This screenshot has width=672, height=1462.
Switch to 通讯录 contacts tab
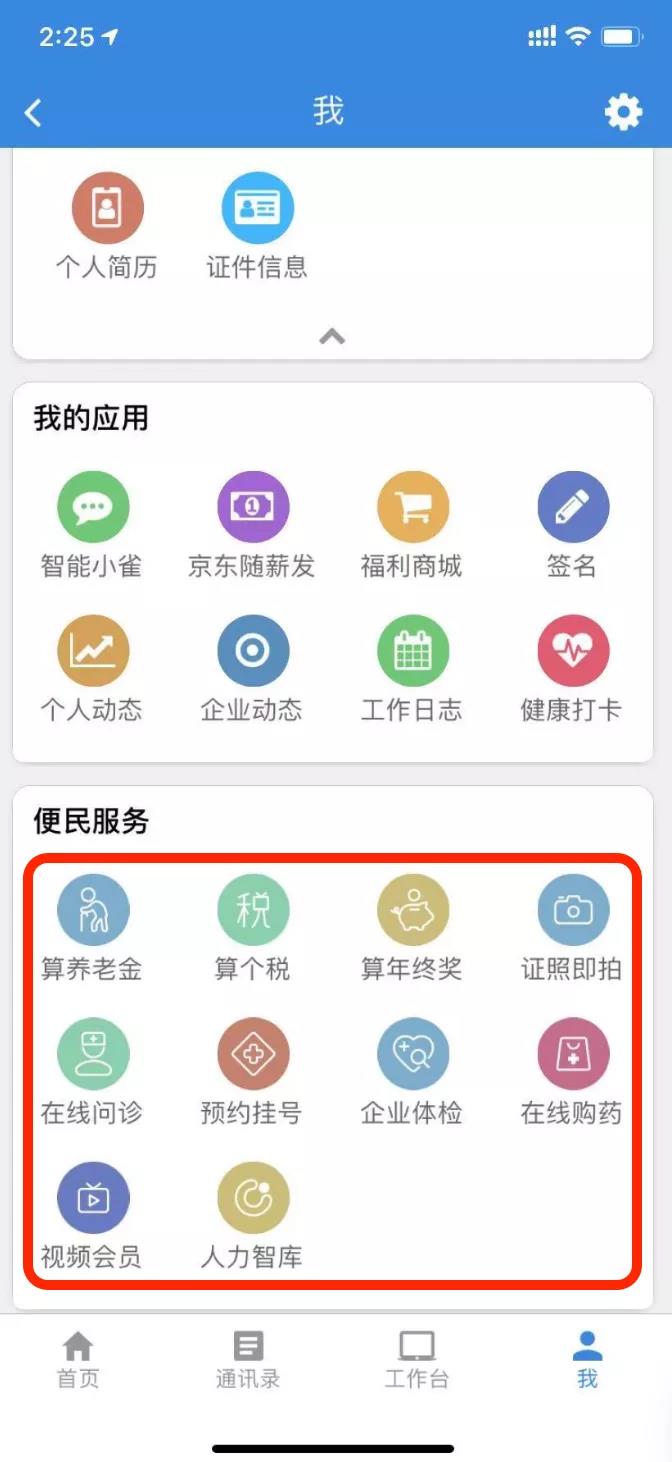pos(248,1360)
